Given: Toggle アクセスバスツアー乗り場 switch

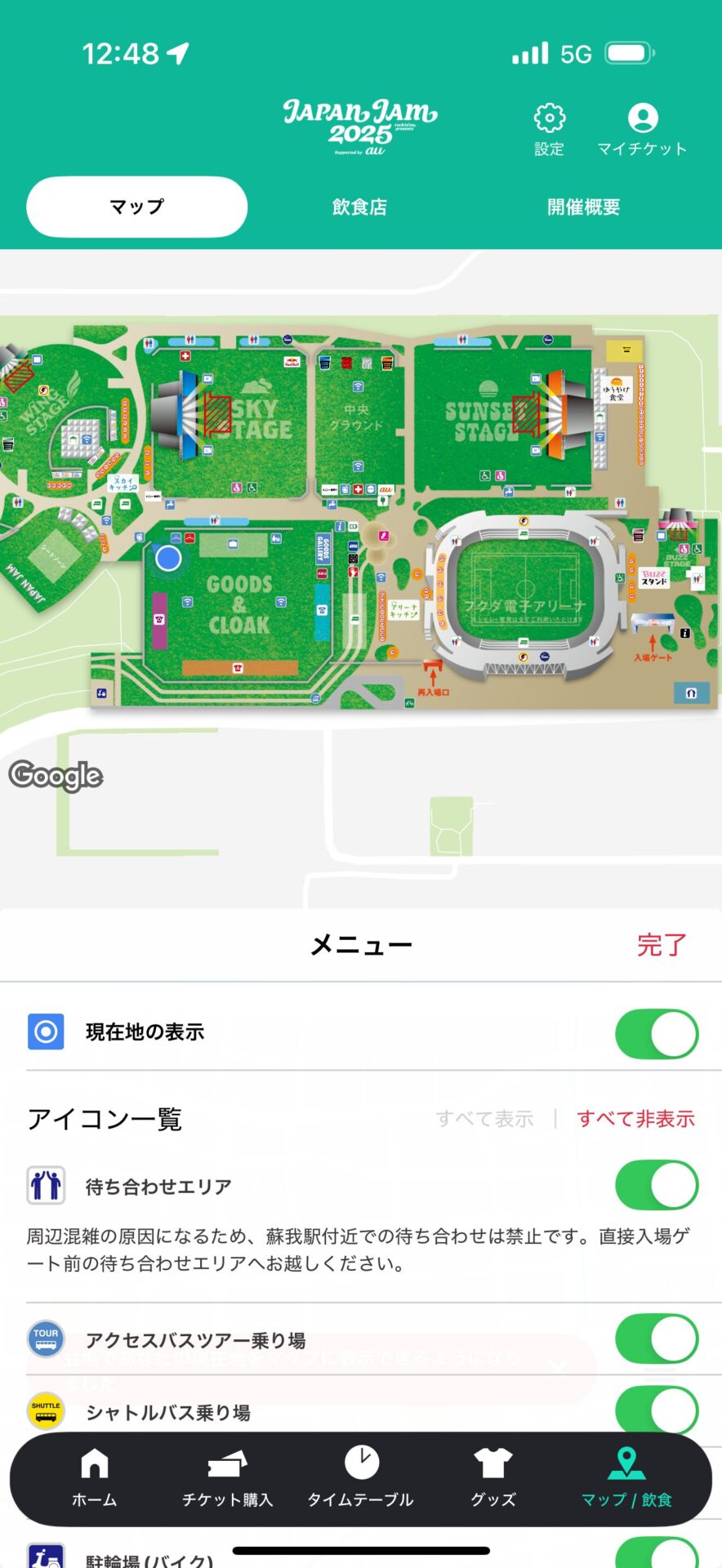Looking at the screenshot, I should (657, 1339).
